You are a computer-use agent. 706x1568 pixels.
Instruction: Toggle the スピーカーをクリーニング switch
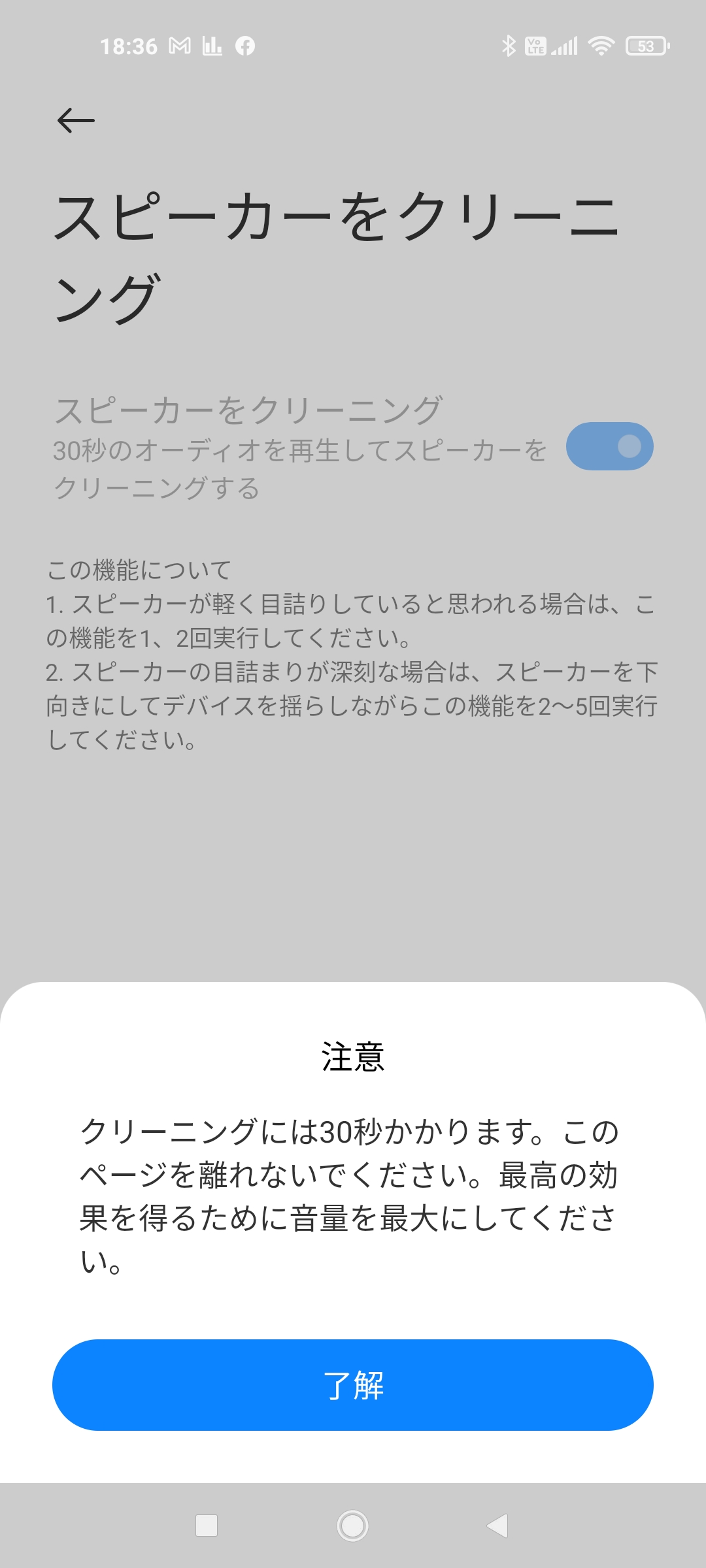[x=609, y=446]
